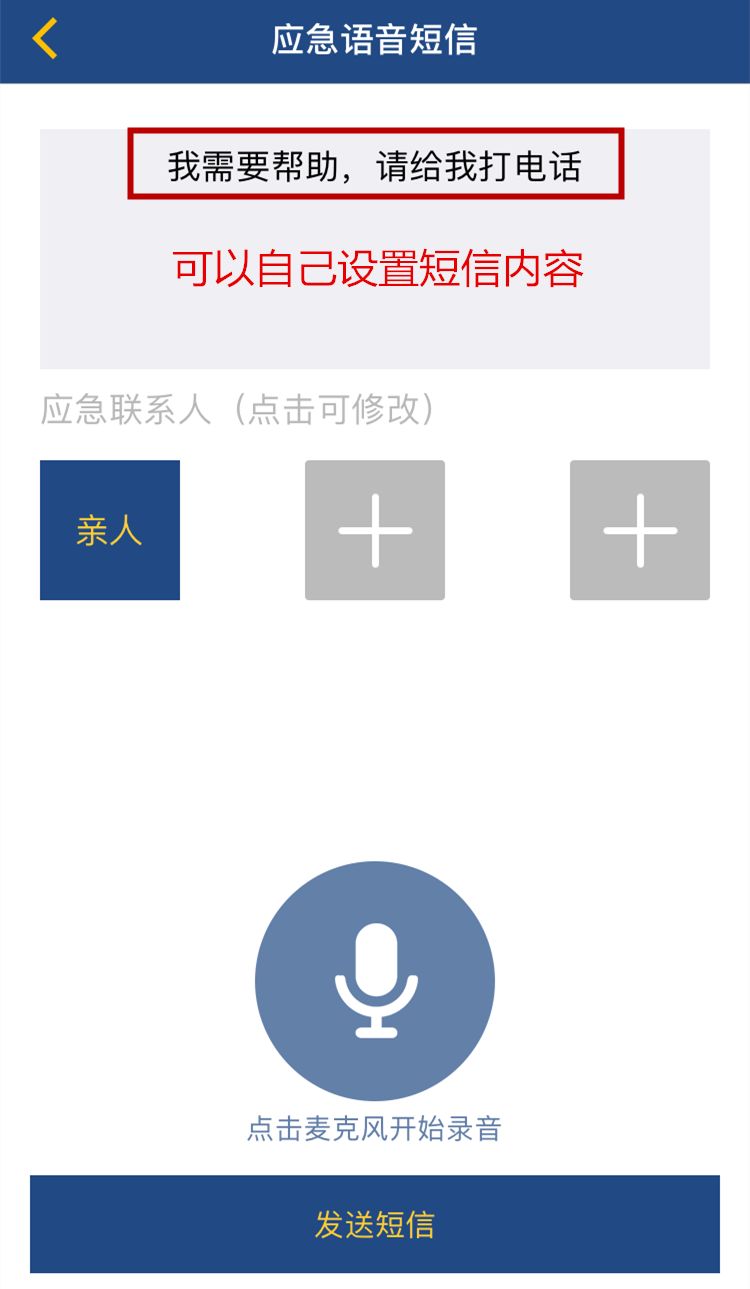Add another contact using rightmost plus sign
Image resolution: width=750 pixels, height=1289 pixels.
click(640, 530)
